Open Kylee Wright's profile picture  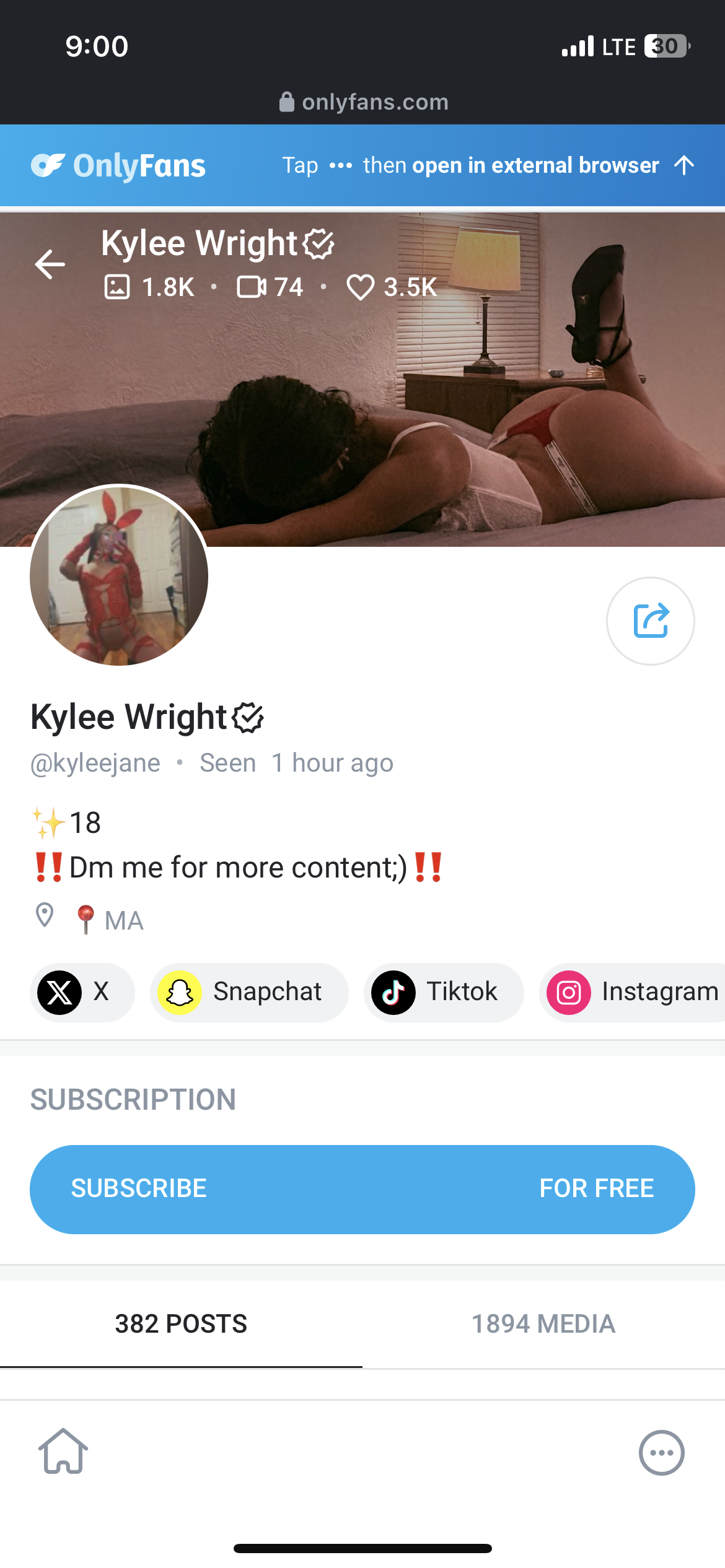119,575
